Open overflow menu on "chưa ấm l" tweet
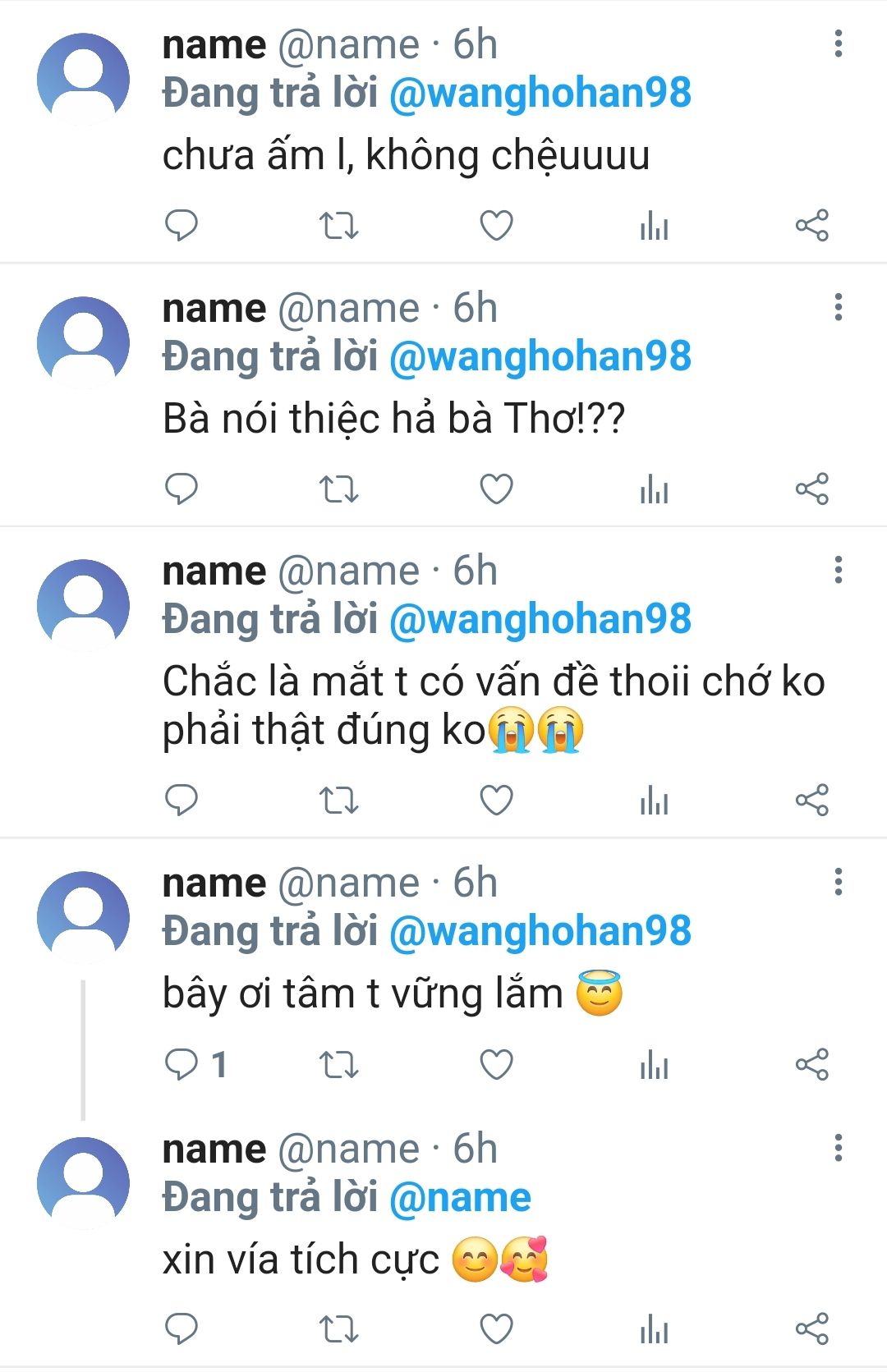Image resolution: width=887 pixels, height=1372 pixels. [838, 44]
